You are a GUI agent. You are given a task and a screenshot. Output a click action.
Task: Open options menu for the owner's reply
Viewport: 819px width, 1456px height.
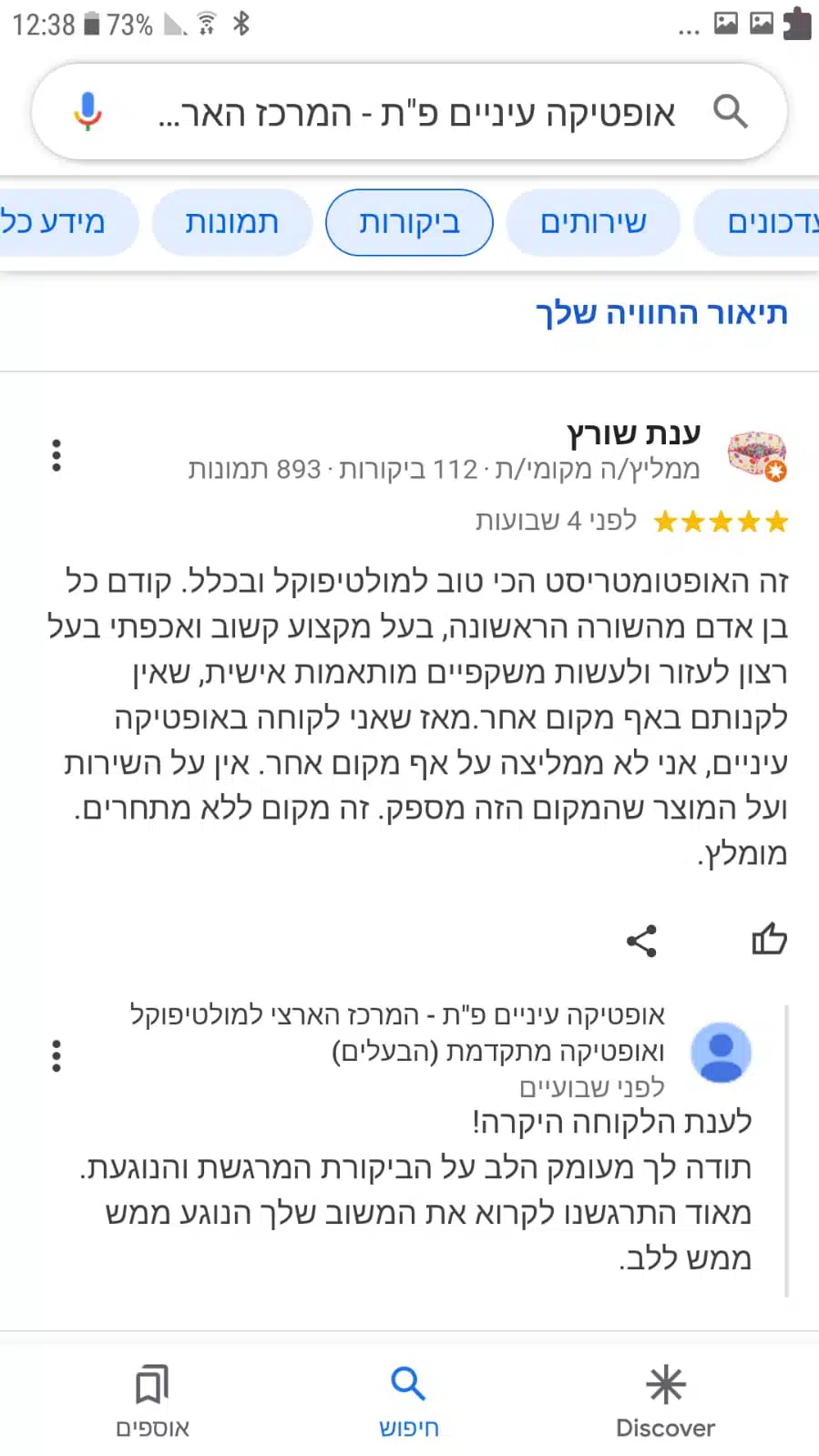[x=56, y=1055]
